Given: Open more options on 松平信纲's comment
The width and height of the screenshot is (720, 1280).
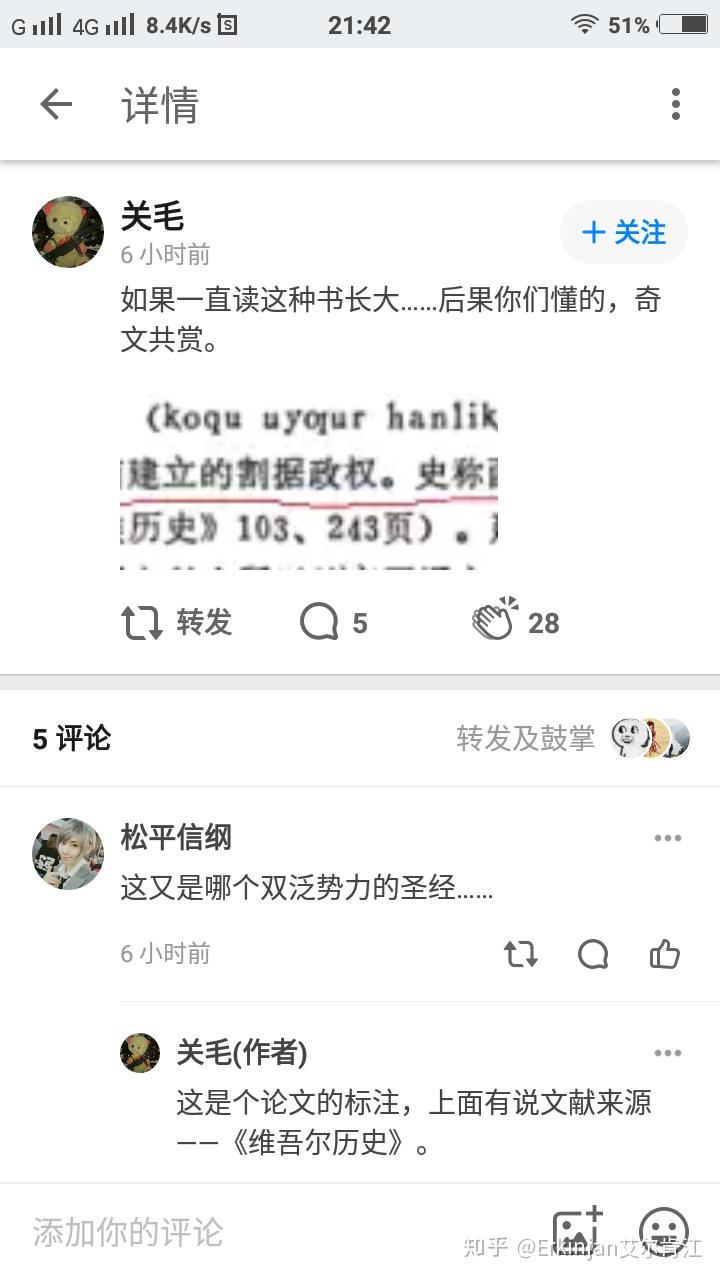Looking at the screenshot, I should click(x=668, y=838).
